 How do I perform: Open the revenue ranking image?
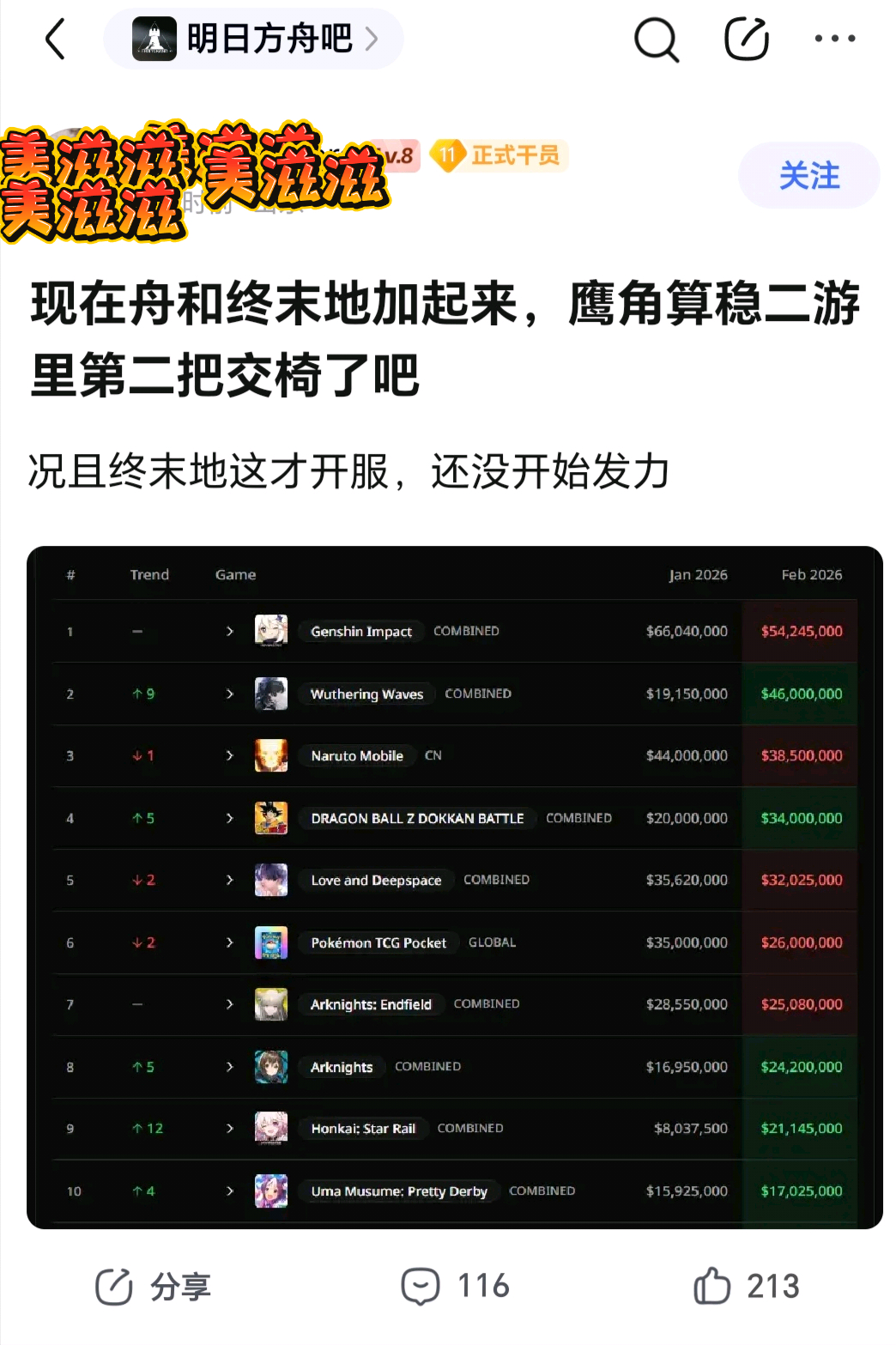pos(455,888)
